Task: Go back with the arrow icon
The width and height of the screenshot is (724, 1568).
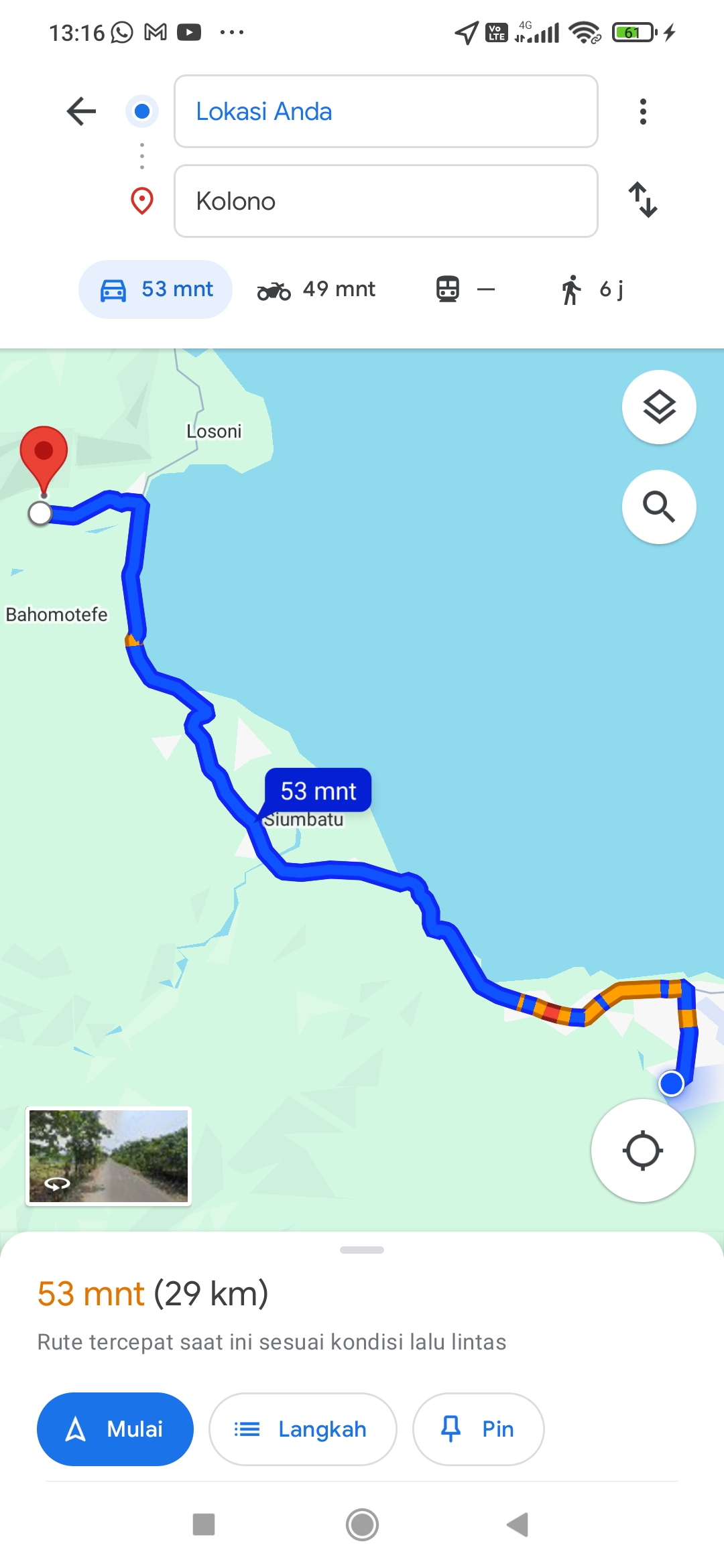Action: [x=82, y=111]
